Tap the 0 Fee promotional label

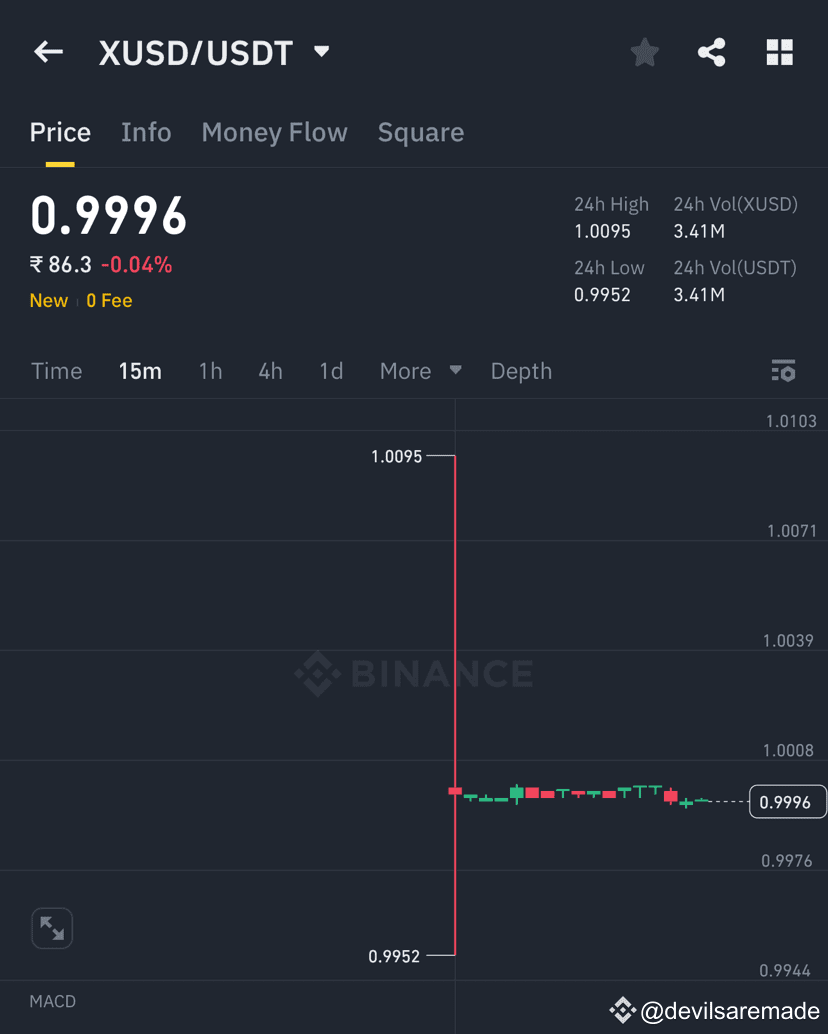pos(109,300)
